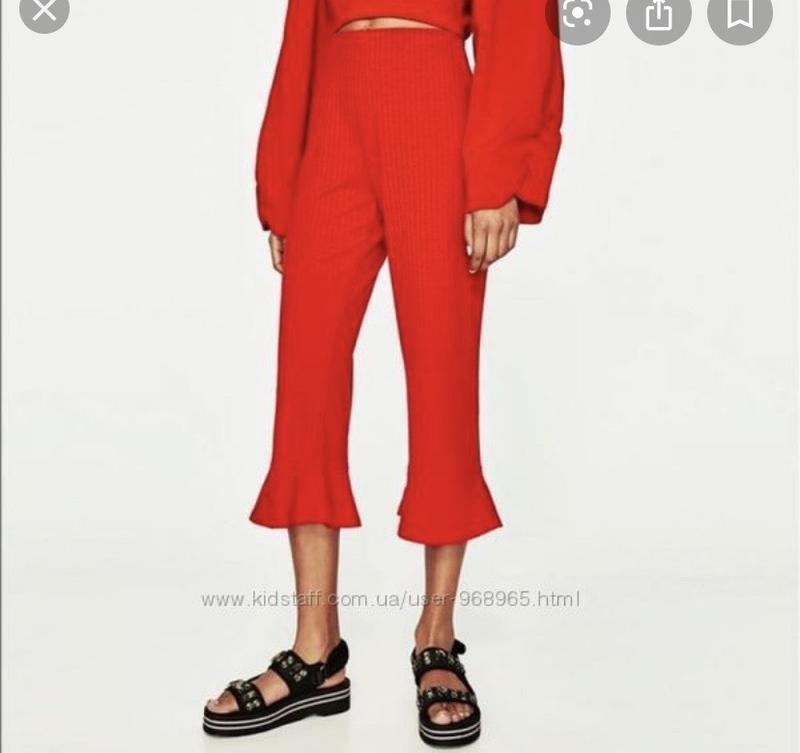
Task: Close the image viewer
Action: [x=44, y=11]
